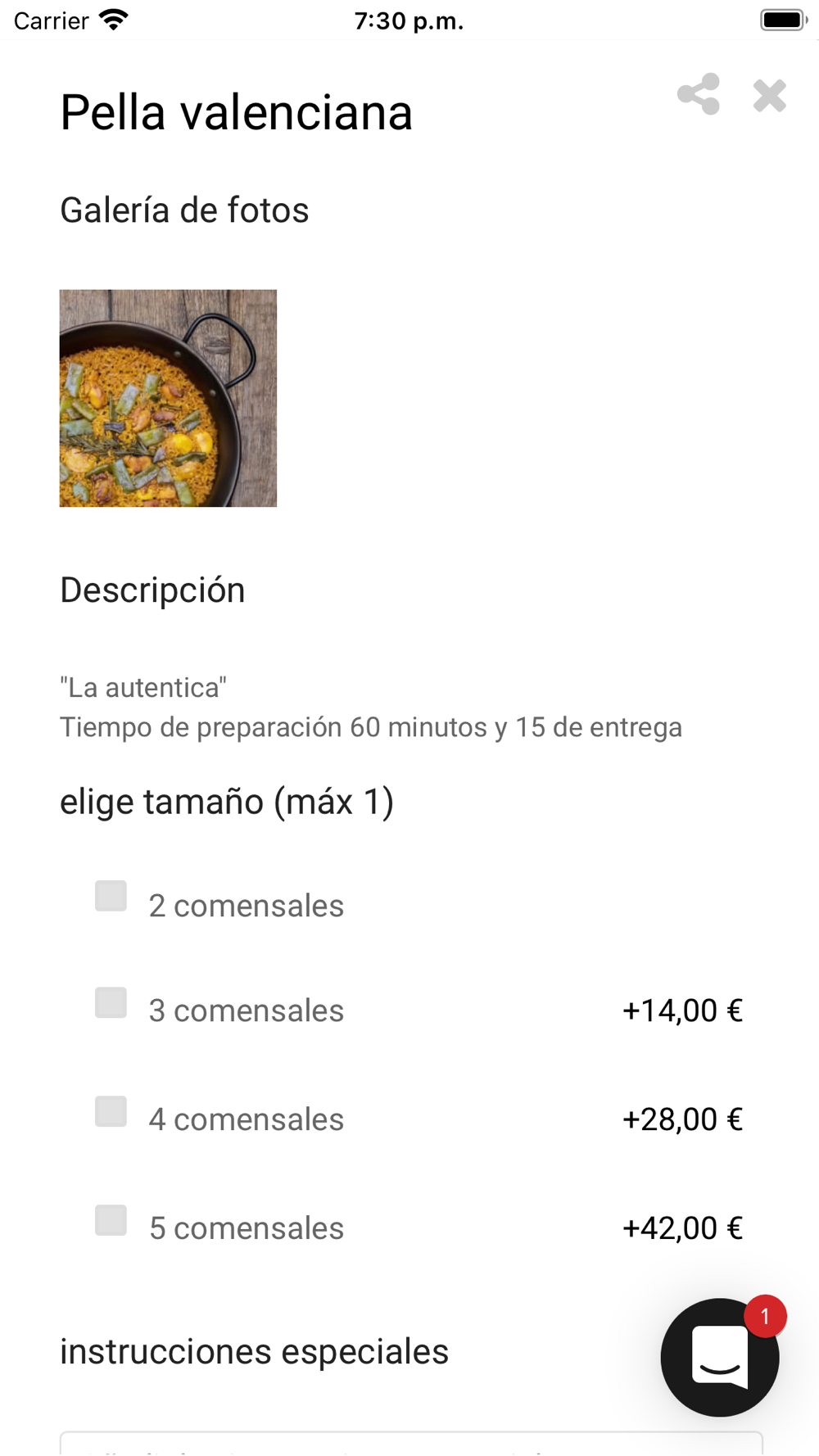Tick the 5 comensales checkbox
The height and width of the screenshot is (1456, 819).
click(111, 1220)
